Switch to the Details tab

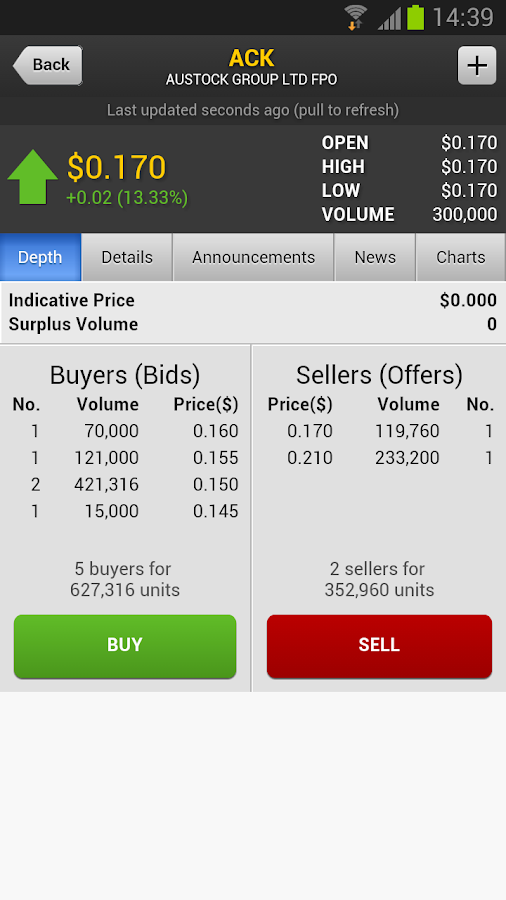click(127, 257)
